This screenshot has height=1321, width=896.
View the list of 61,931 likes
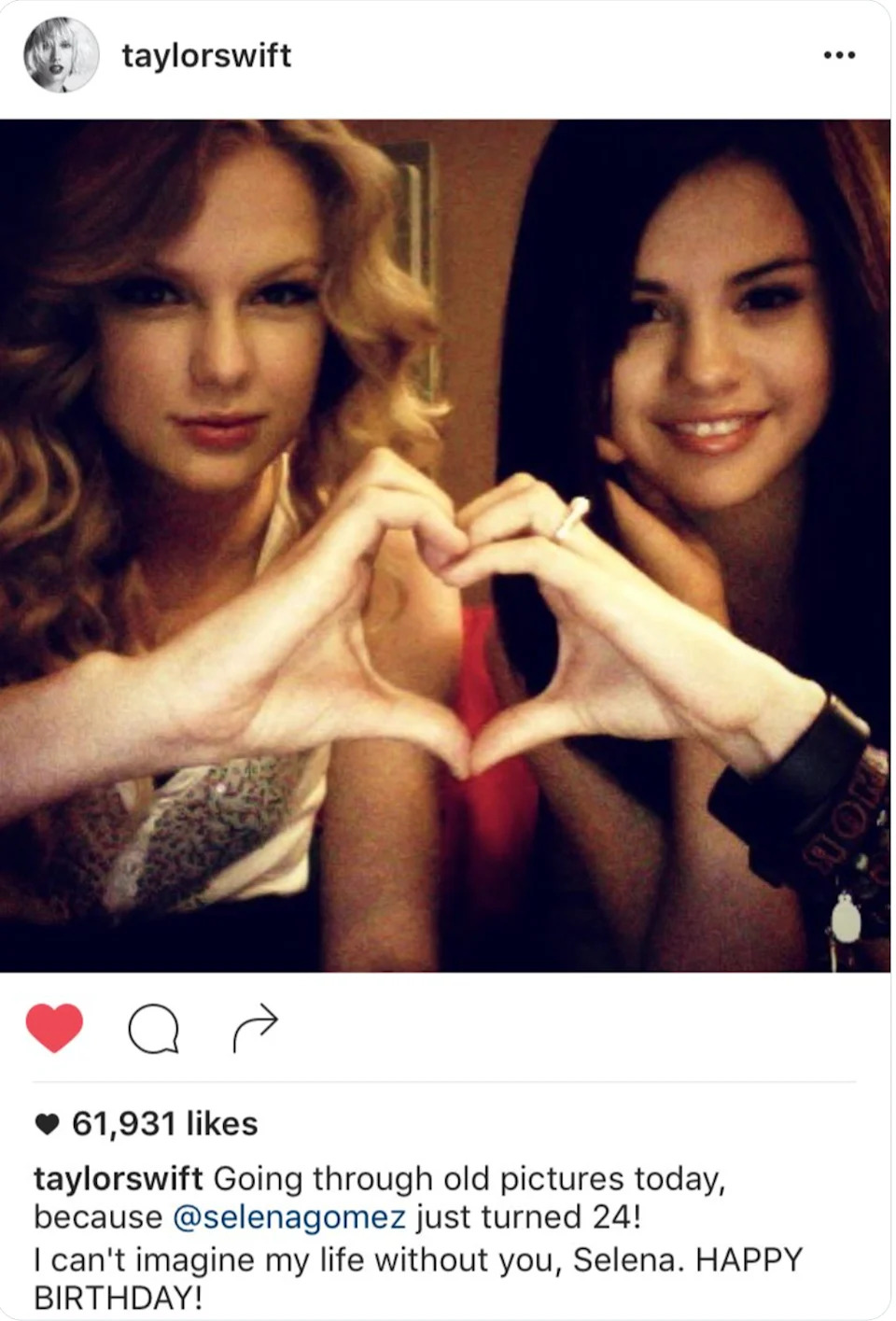(162, 1125)
